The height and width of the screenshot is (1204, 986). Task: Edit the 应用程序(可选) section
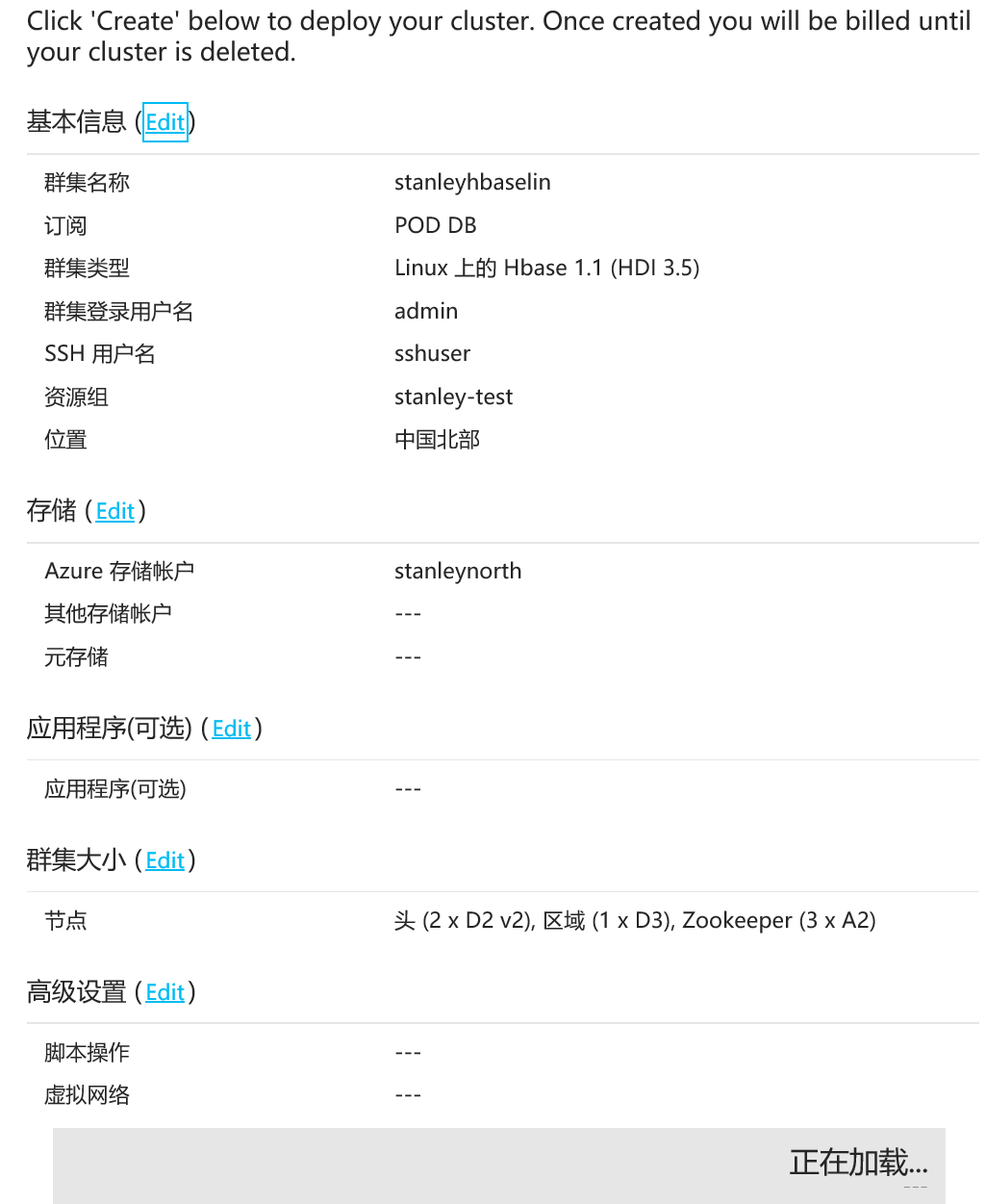click(232, 729)
